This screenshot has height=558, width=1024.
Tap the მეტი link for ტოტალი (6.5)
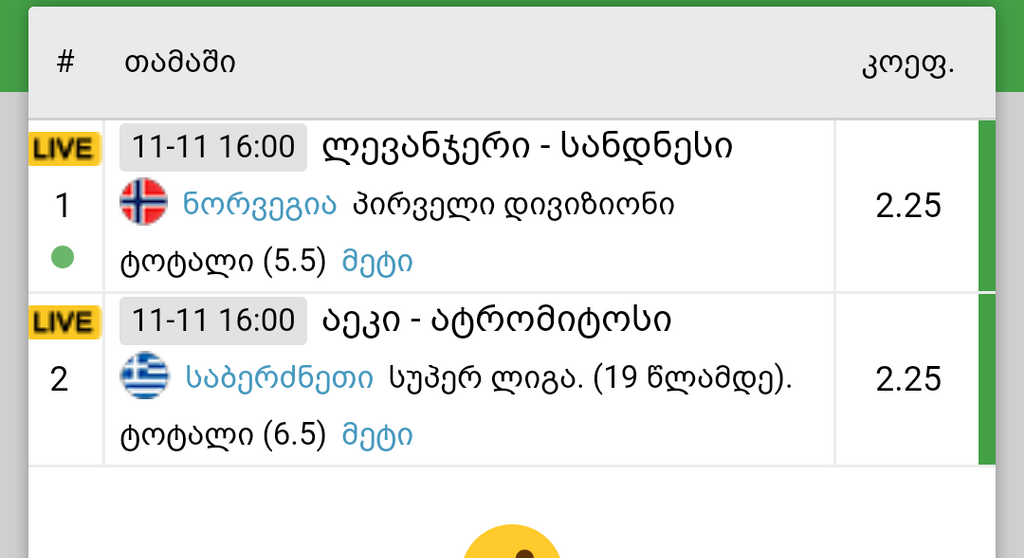[378, 435]
